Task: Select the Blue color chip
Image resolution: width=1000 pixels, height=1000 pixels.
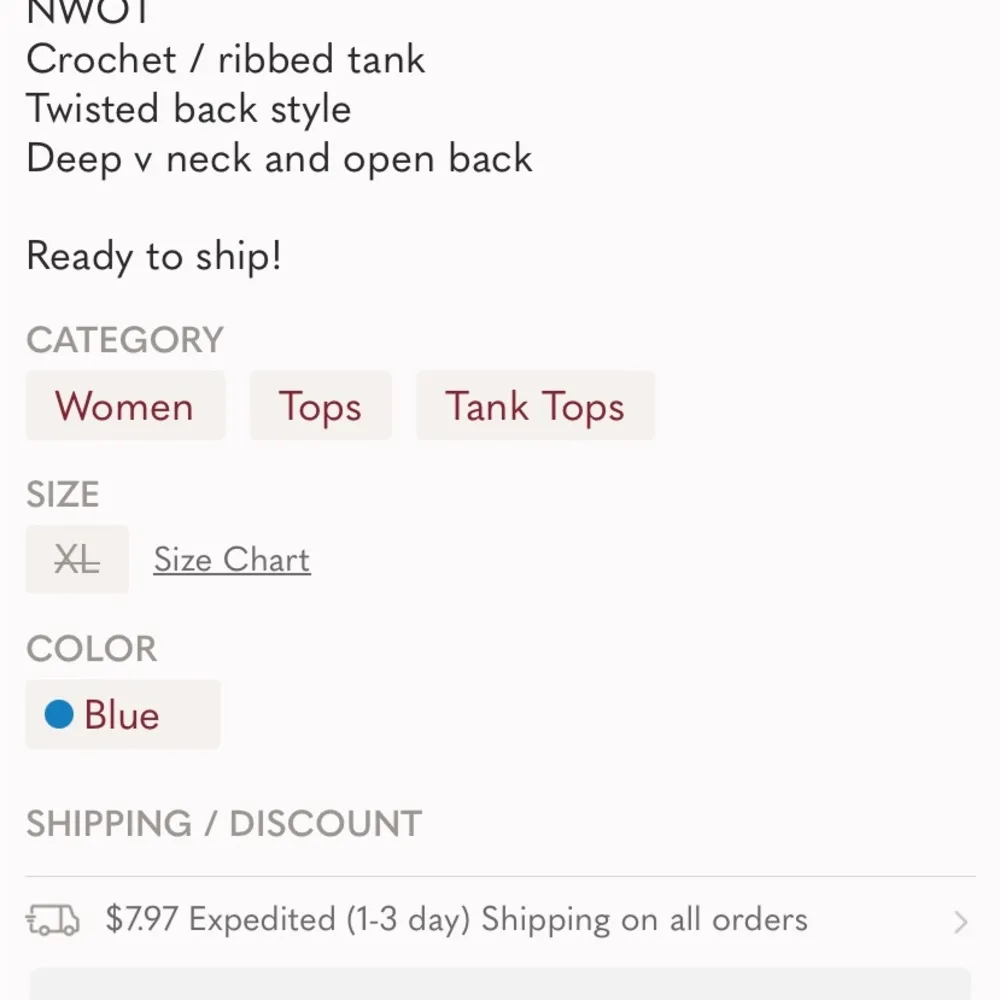Action: (x=122, y=715)
